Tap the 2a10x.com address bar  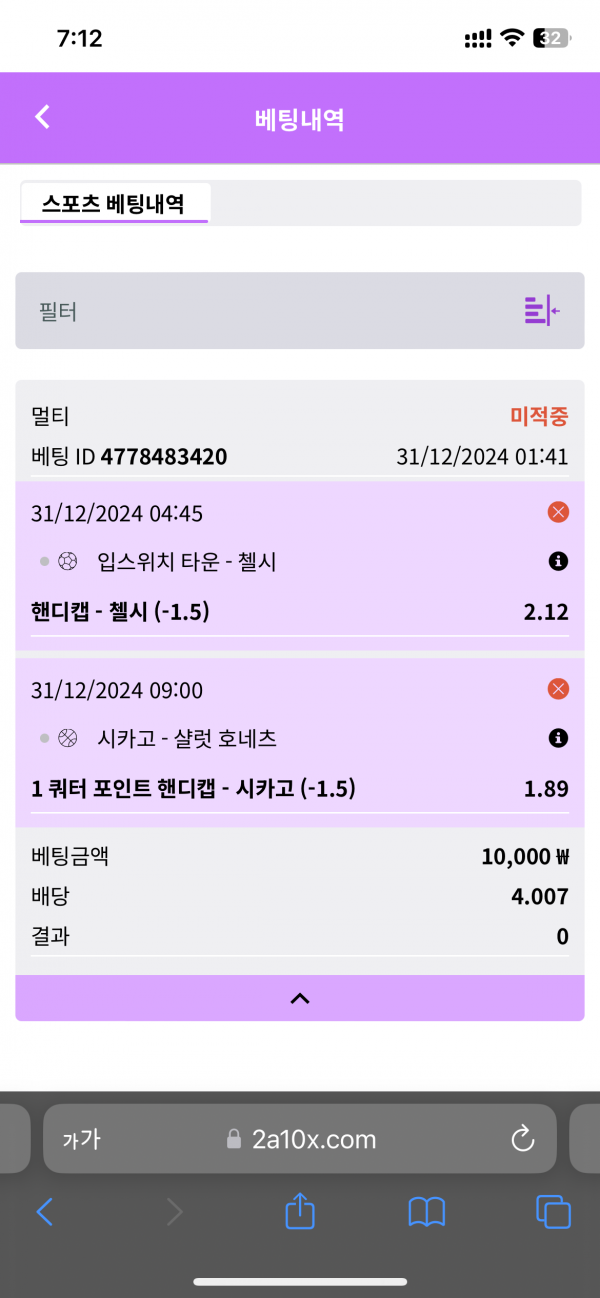click(x=300, y=1138)
